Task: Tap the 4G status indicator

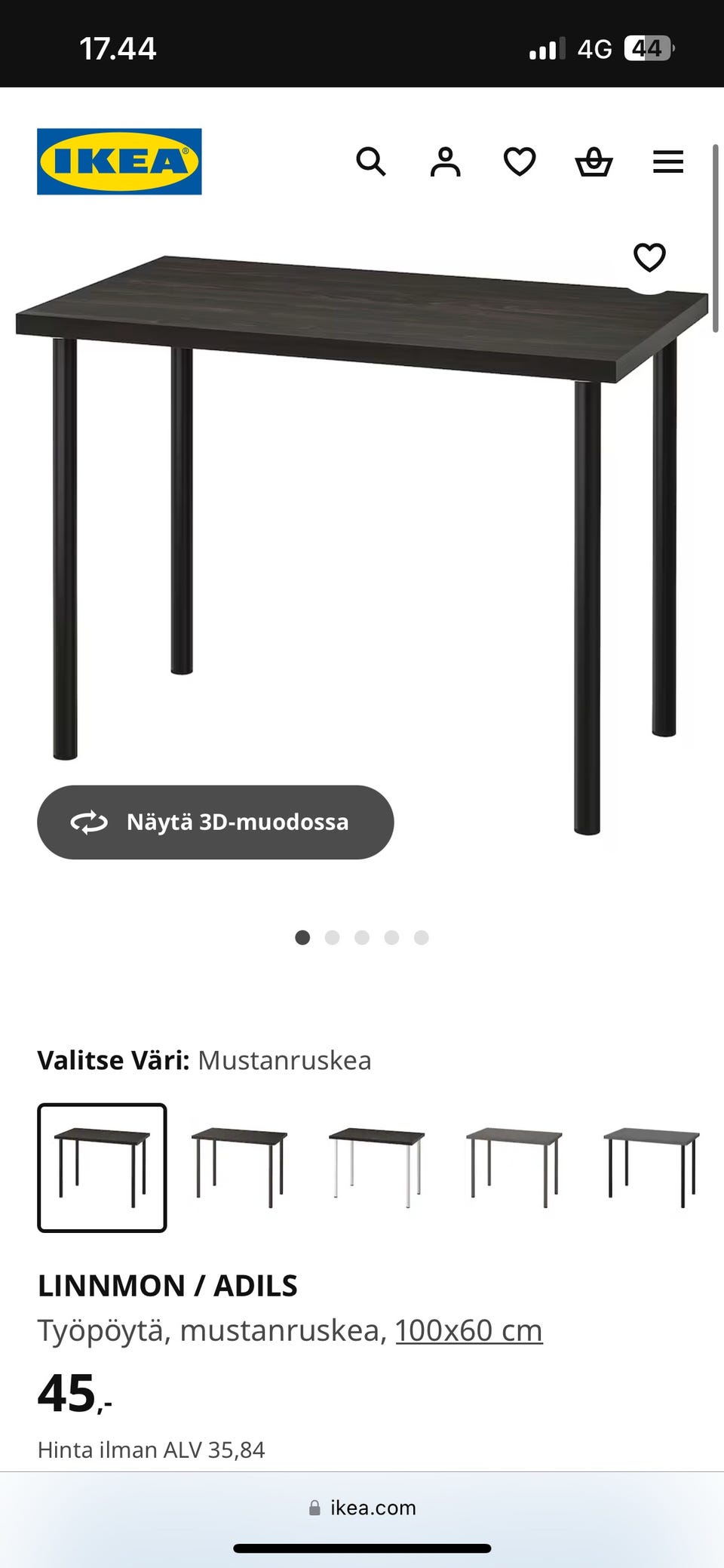Action: click(595, 48)
